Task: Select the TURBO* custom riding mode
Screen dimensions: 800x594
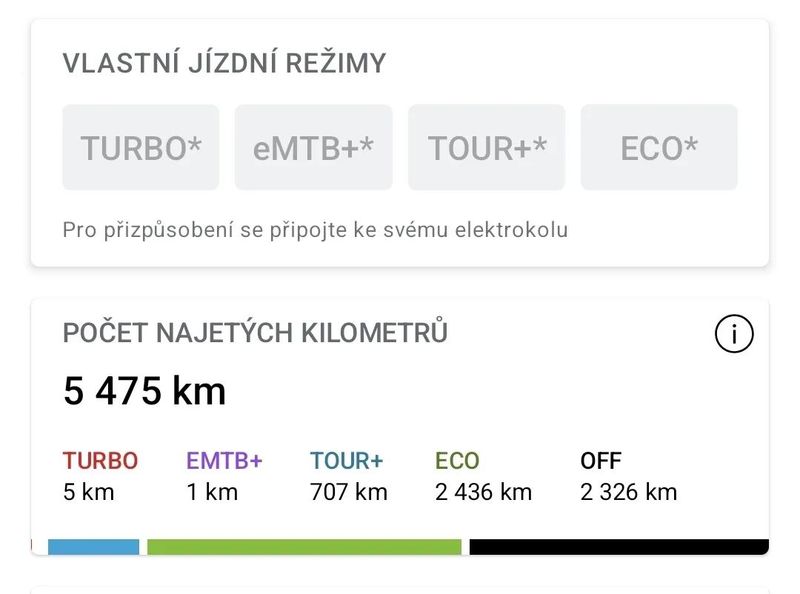Action: pyautogui.click(x=140, y=148)
